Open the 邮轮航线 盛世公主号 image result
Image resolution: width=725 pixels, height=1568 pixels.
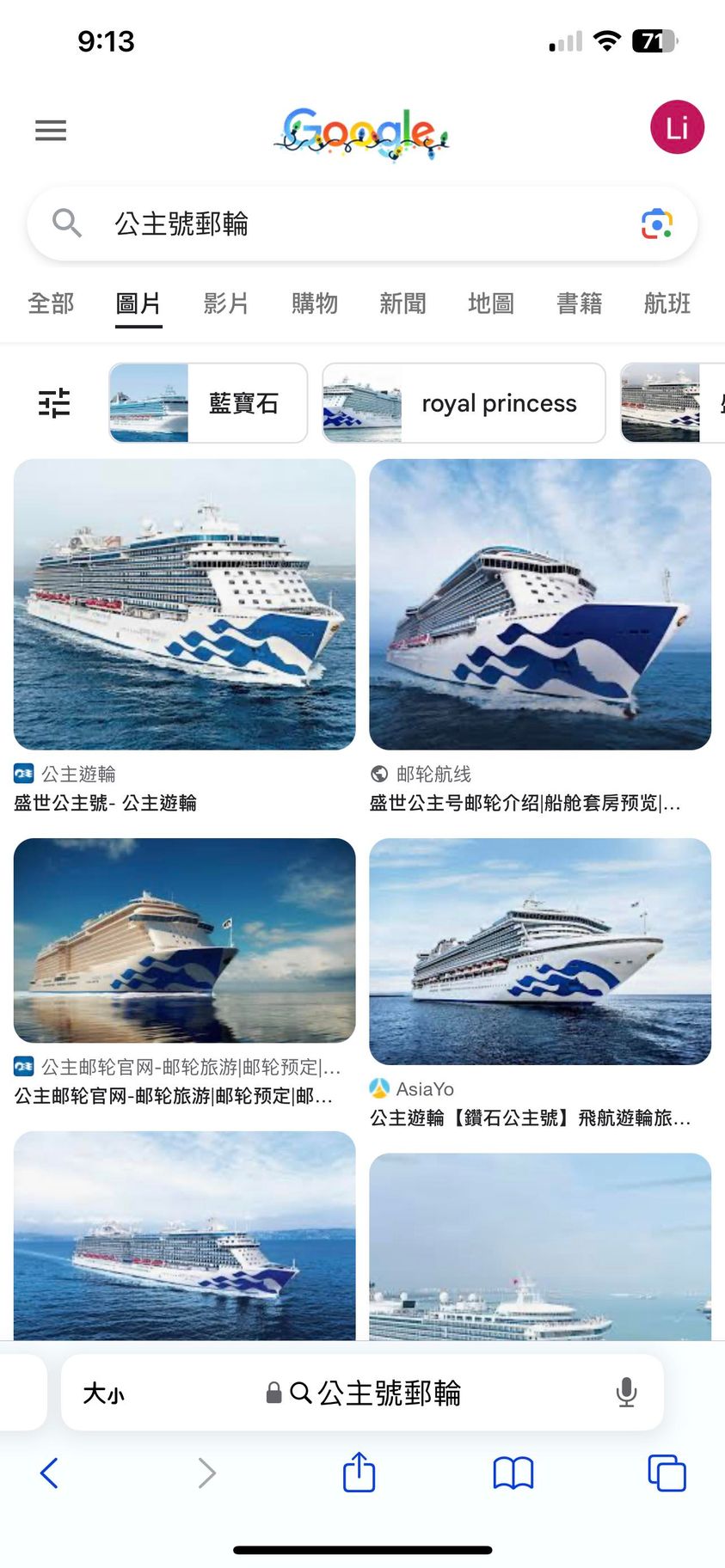[x=540, y=604]
